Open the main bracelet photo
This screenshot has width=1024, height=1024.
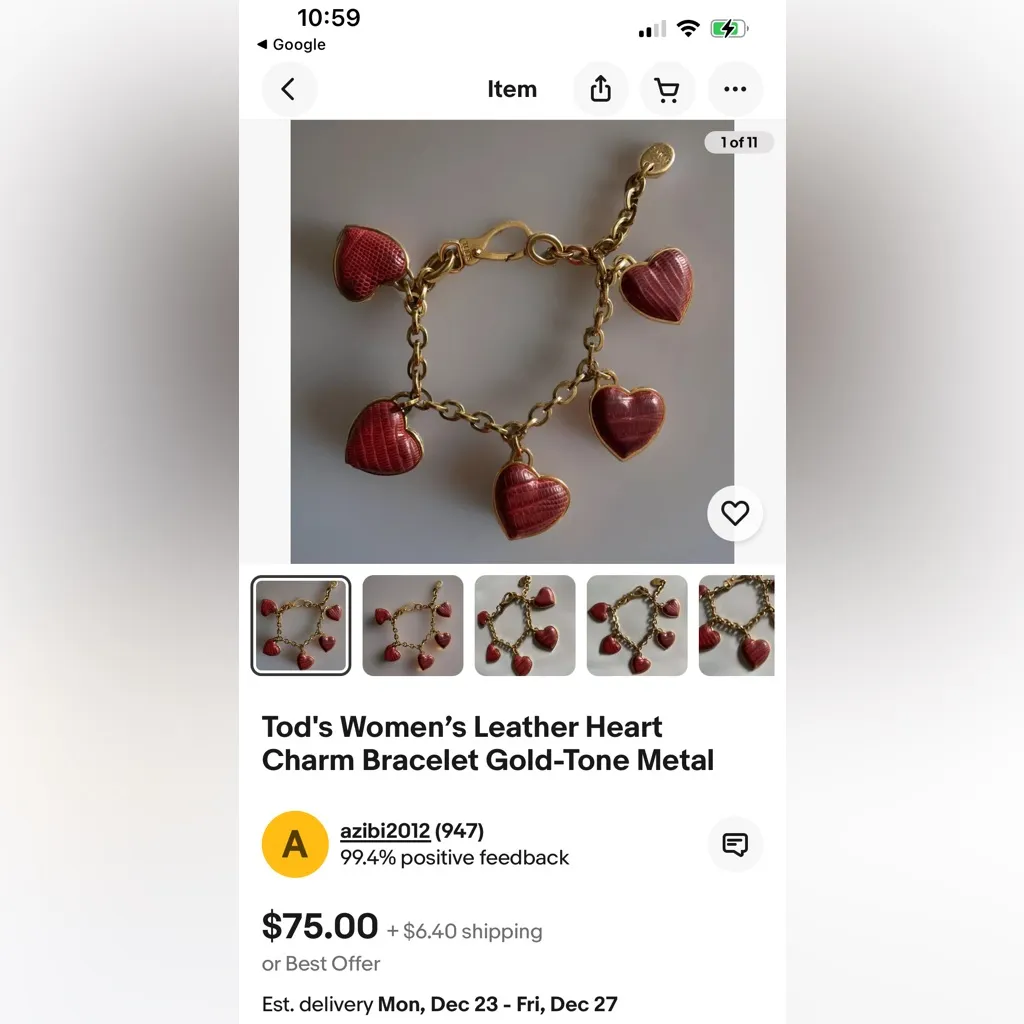coord(512,340)
